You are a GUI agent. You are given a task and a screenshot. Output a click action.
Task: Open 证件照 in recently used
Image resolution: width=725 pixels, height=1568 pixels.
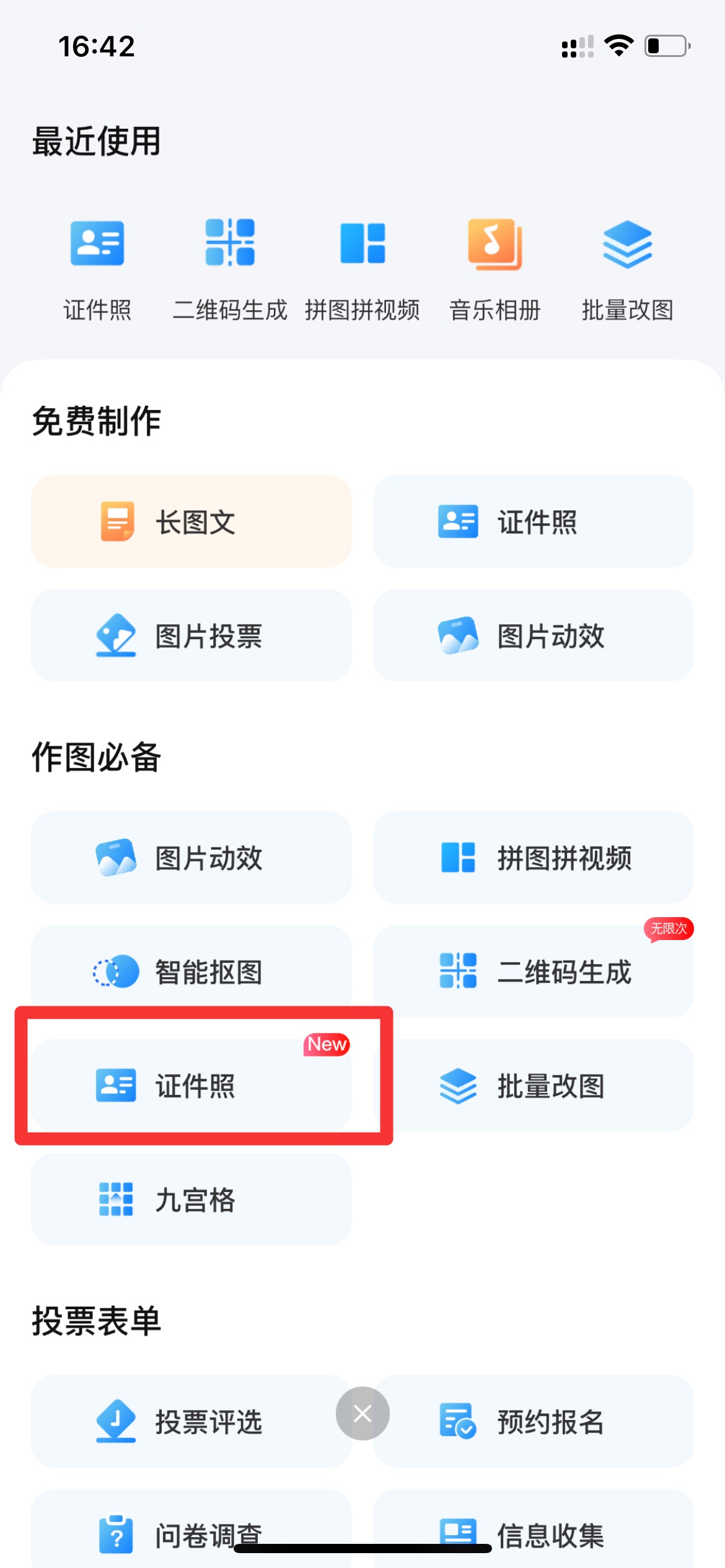click(x=97, y=268)
